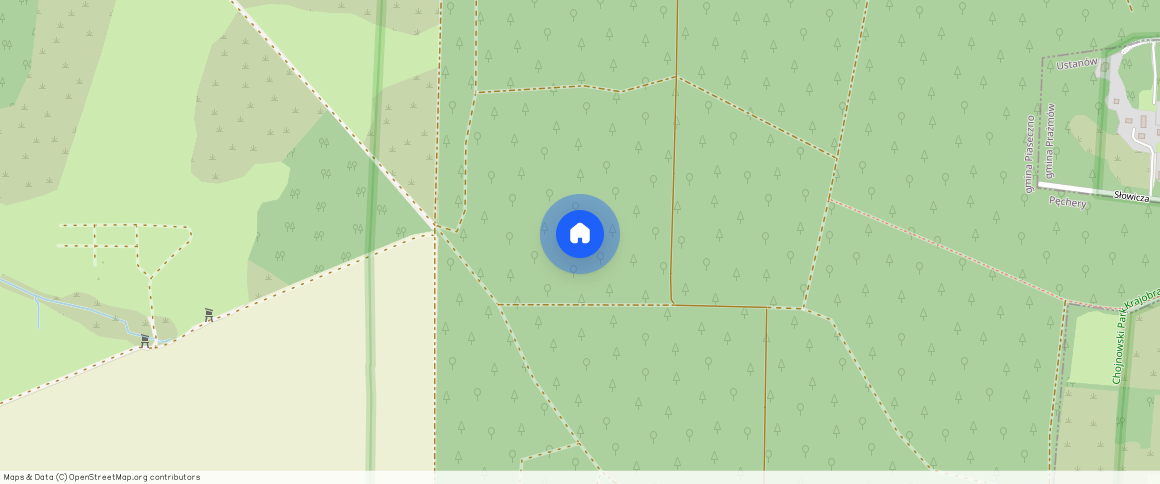The width and height of the screenshot is (1160, 484).
Task: Tap the home location marker
Action: point(580,234)
